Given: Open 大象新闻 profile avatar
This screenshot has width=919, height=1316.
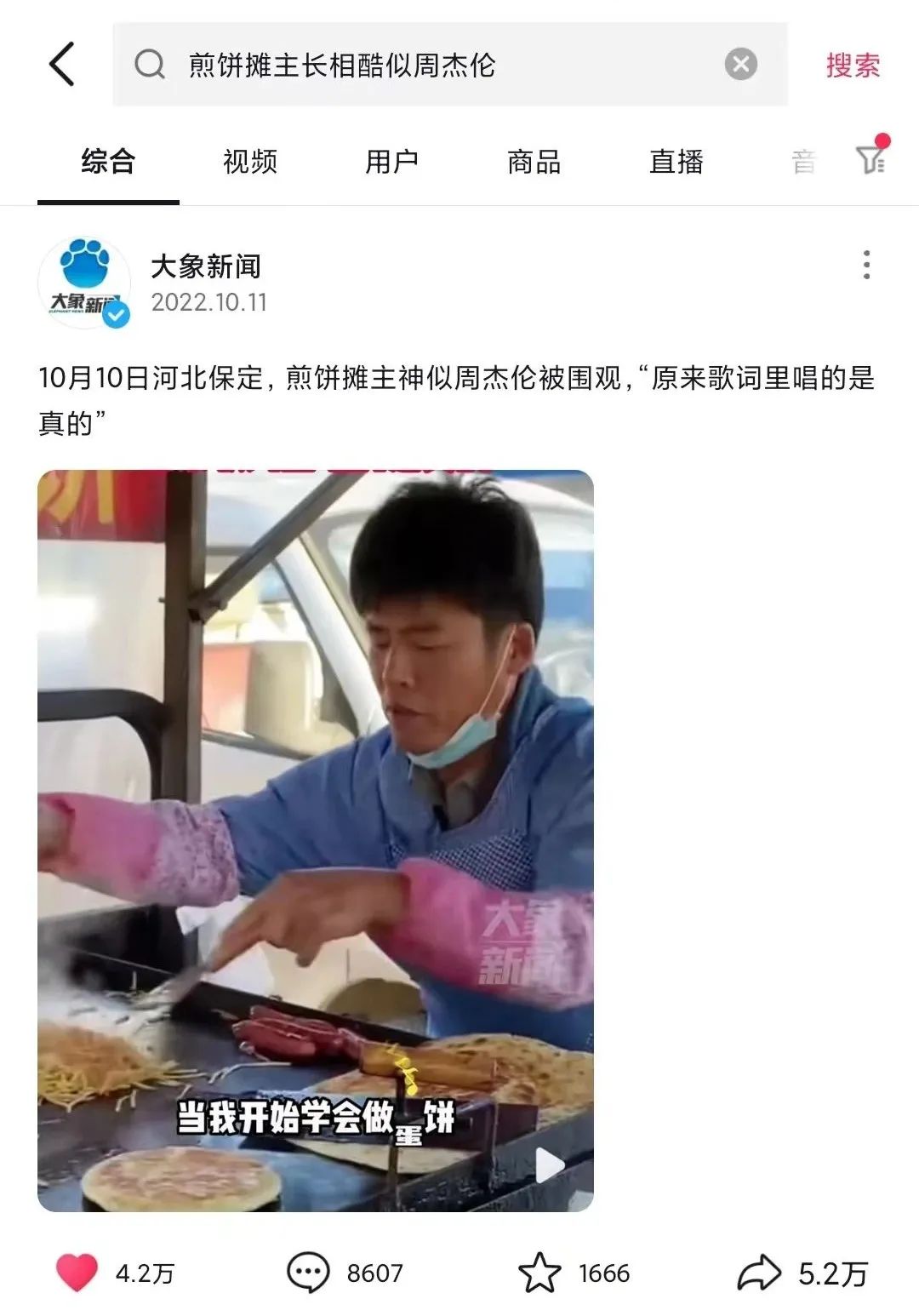Looking at the screenshot, I should pos(83,283).
